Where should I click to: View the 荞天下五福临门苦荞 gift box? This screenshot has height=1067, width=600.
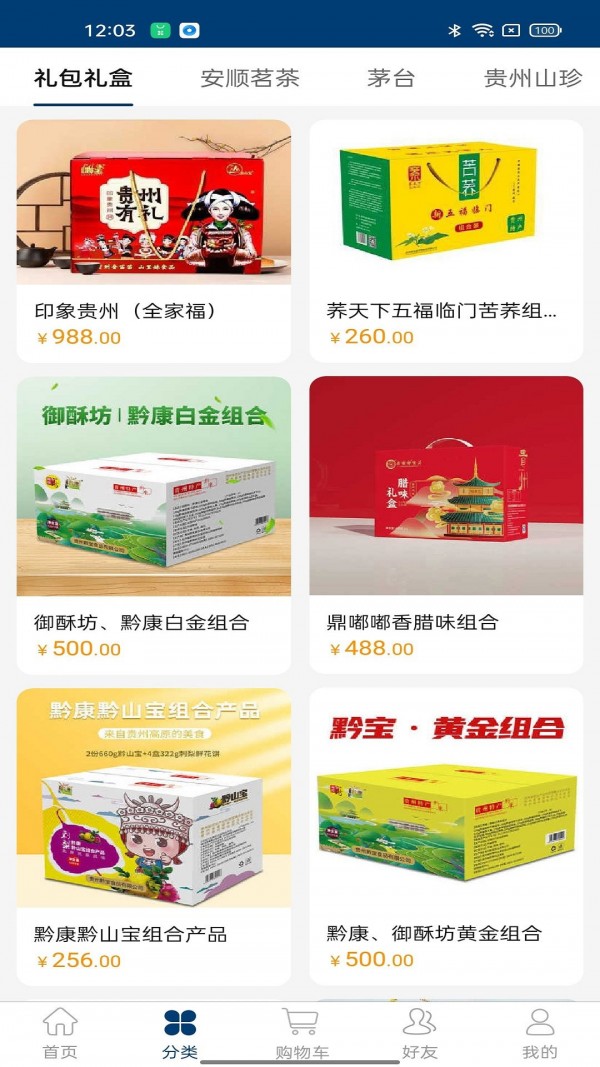pyautogui.click(x=446, y=240)
